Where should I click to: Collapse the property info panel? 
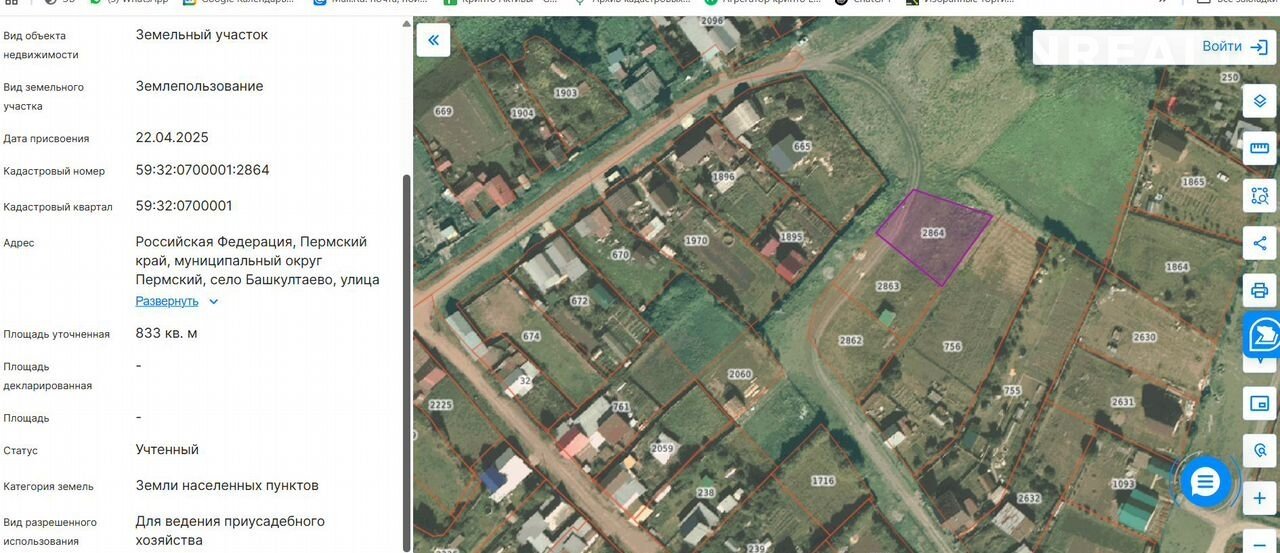[433, 40]
